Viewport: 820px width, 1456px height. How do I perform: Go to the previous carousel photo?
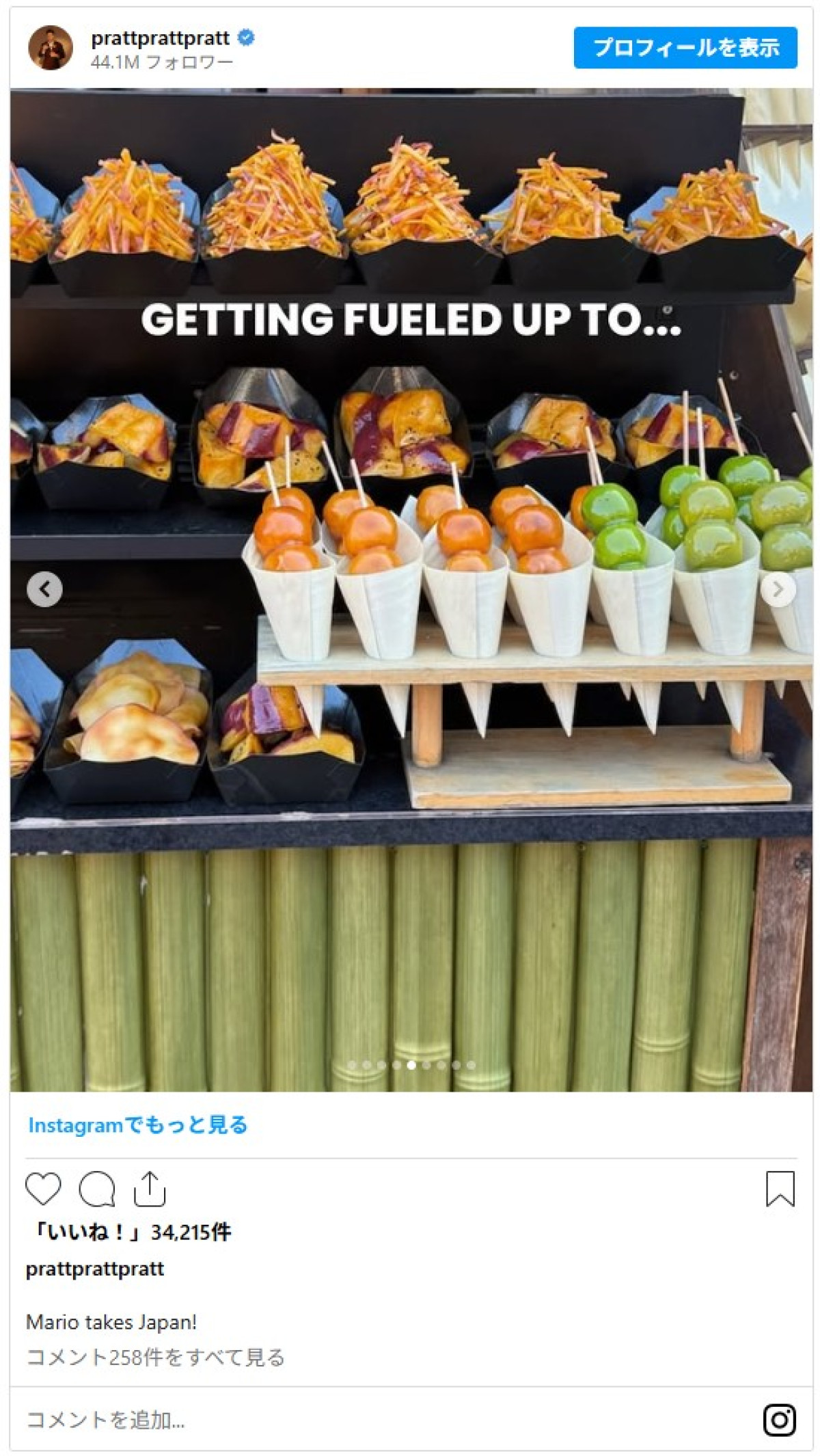click(x=45, y=589)
